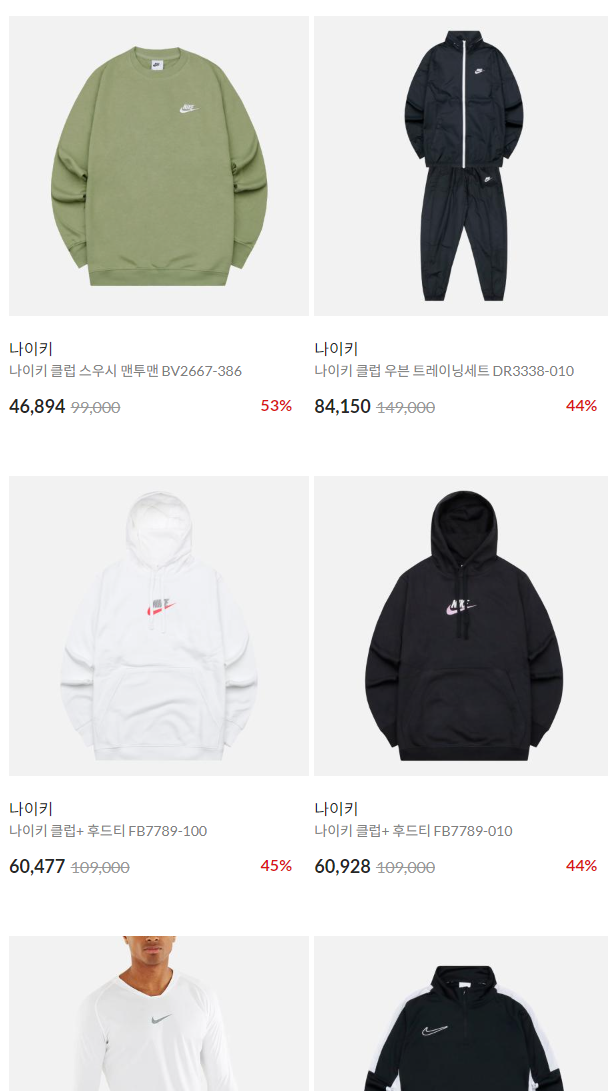The width and height of the screenshot is (608, 1091).
Task: Open the Nike Club woven training set DR3338-010
Action: click(461, 166)
